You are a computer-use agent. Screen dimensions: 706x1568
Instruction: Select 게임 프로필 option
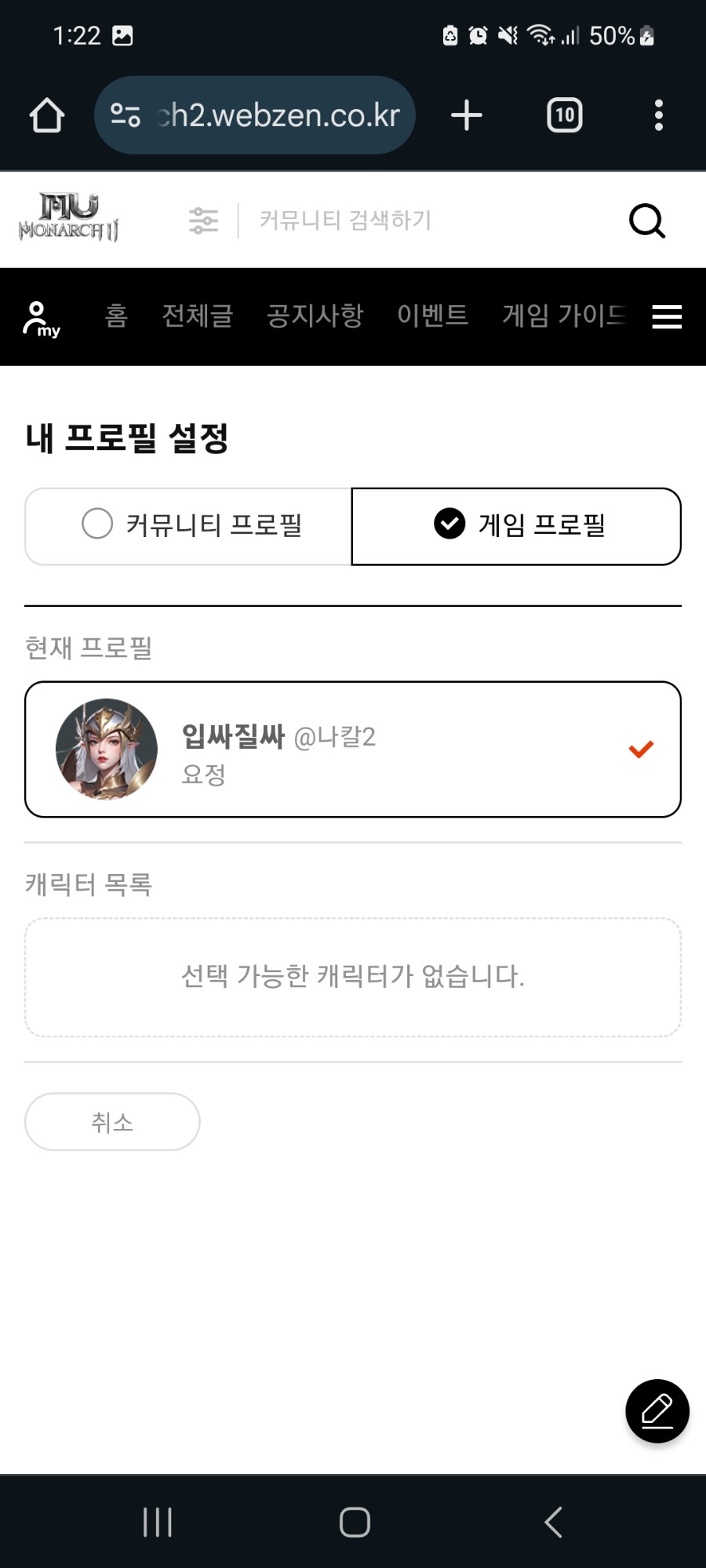516,526
